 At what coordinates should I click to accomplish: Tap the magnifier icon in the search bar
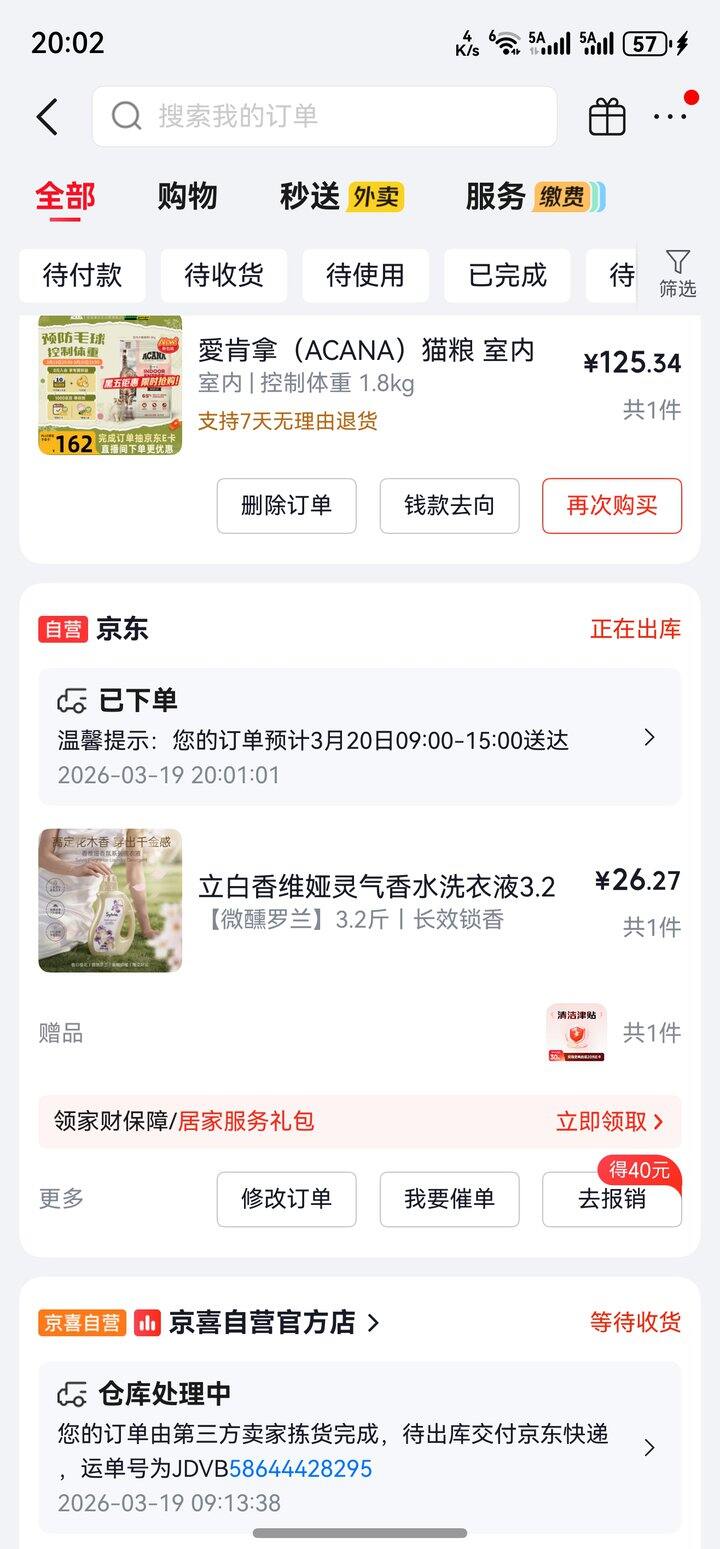[x=125, y=116]
